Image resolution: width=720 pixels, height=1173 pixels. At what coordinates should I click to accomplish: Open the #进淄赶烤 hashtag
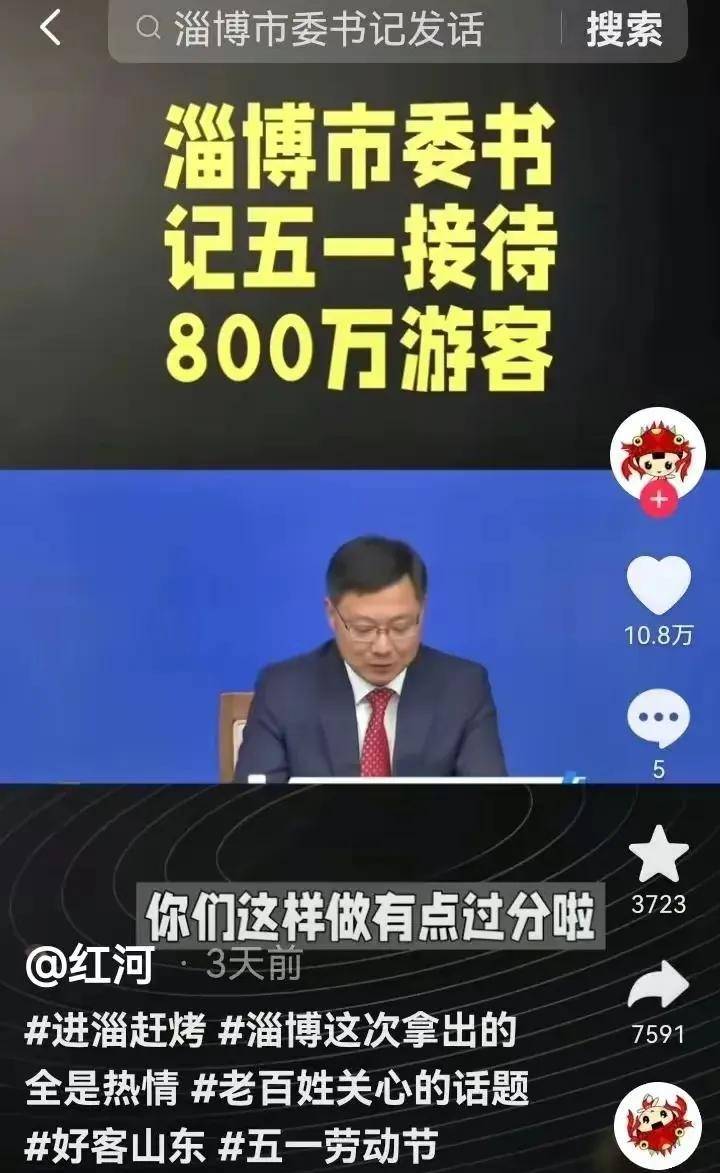tap(115, 1032)
